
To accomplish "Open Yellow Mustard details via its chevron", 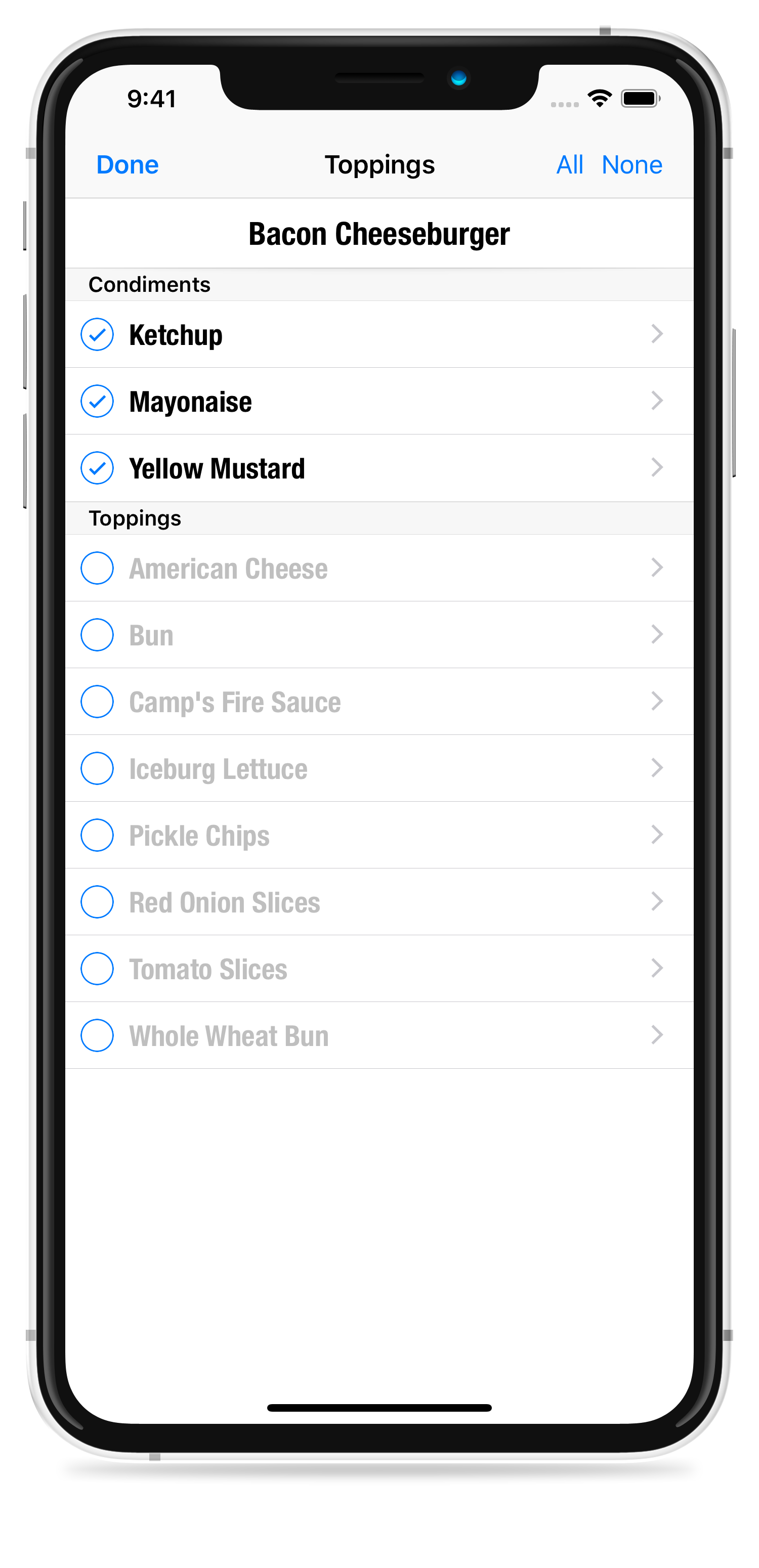I will tap(657, 467).
